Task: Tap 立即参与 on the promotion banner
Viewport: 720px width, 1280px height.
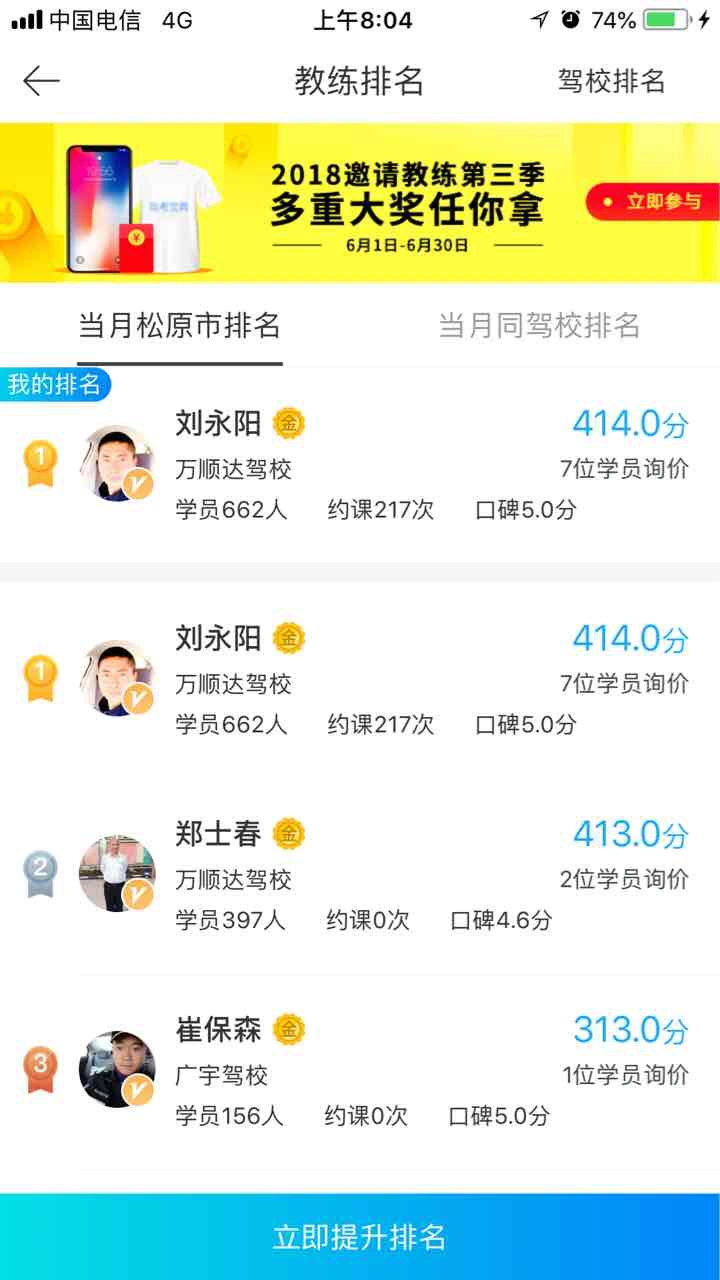Action: (651, 202)
